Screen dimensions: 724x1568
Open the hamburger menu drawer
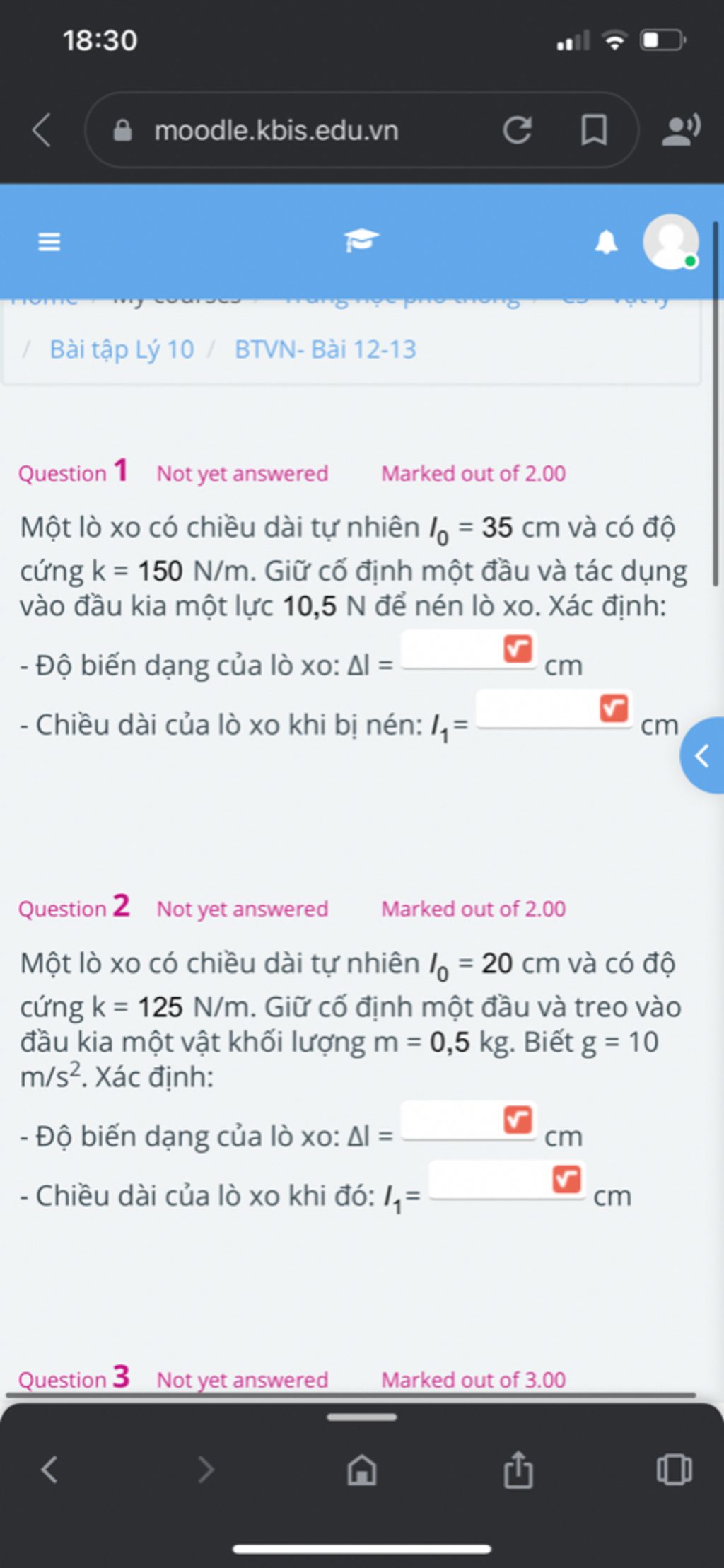pos(49,242)
